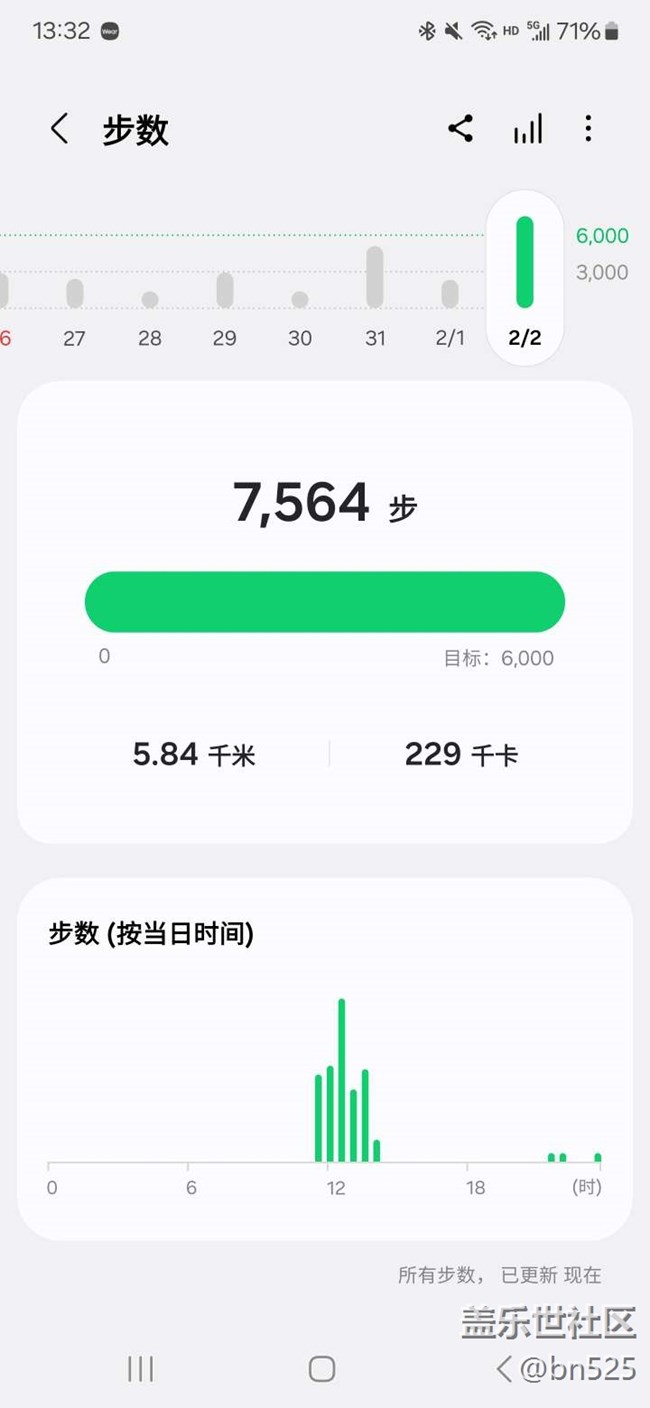
Task: Select the day 28 bar
Action: 150,300
